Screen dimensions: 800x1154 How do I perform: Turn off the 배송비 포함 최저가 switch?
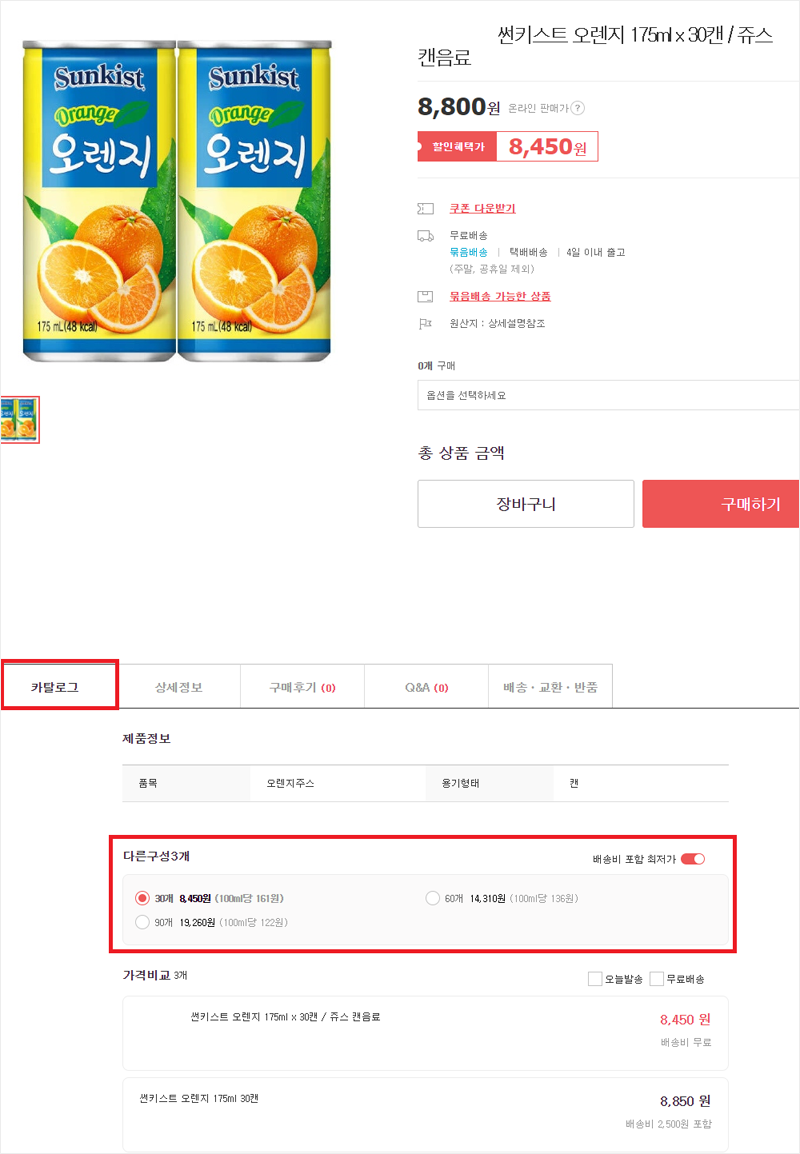(693, 859)
